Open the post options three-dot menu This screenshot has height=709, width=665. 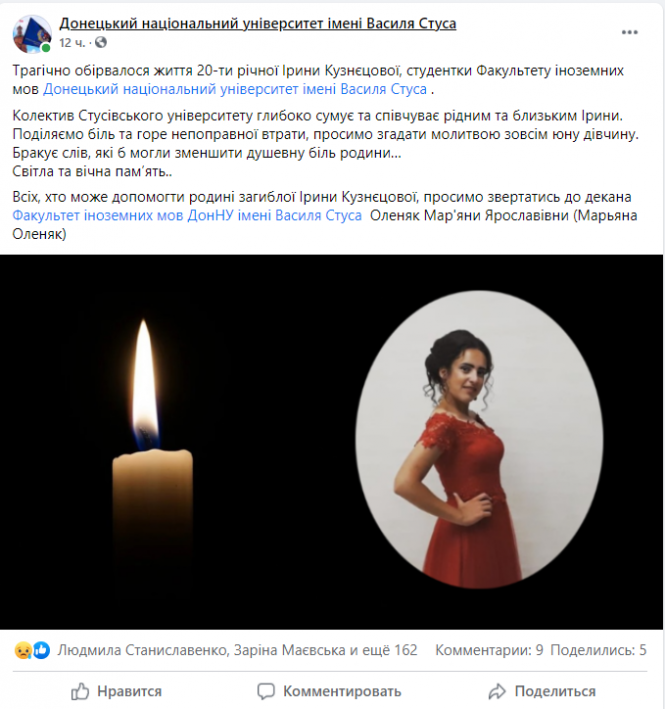[629, 33]
